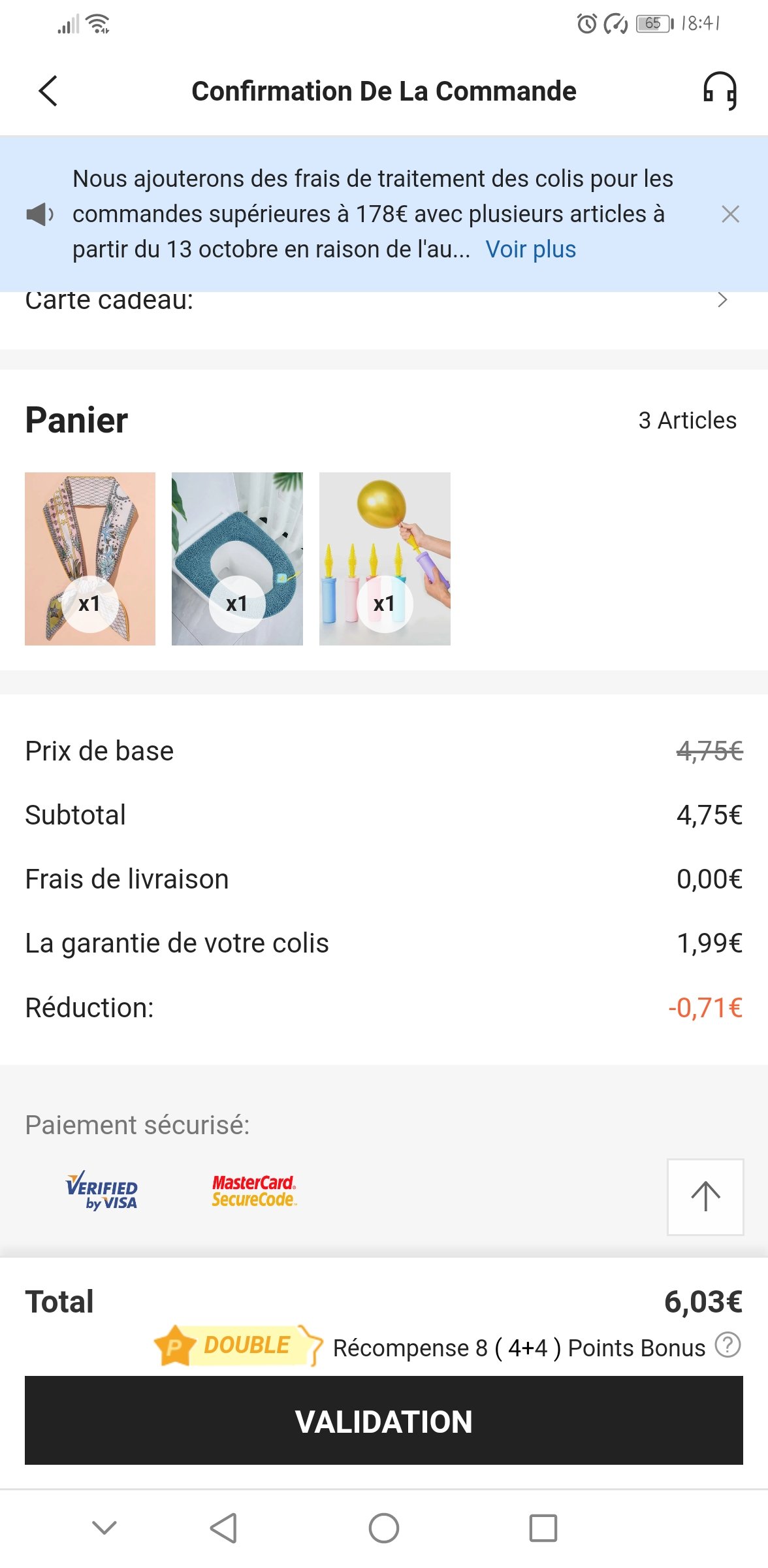Dismiss the blue notice banner
768x1568 pixels.
730,214
